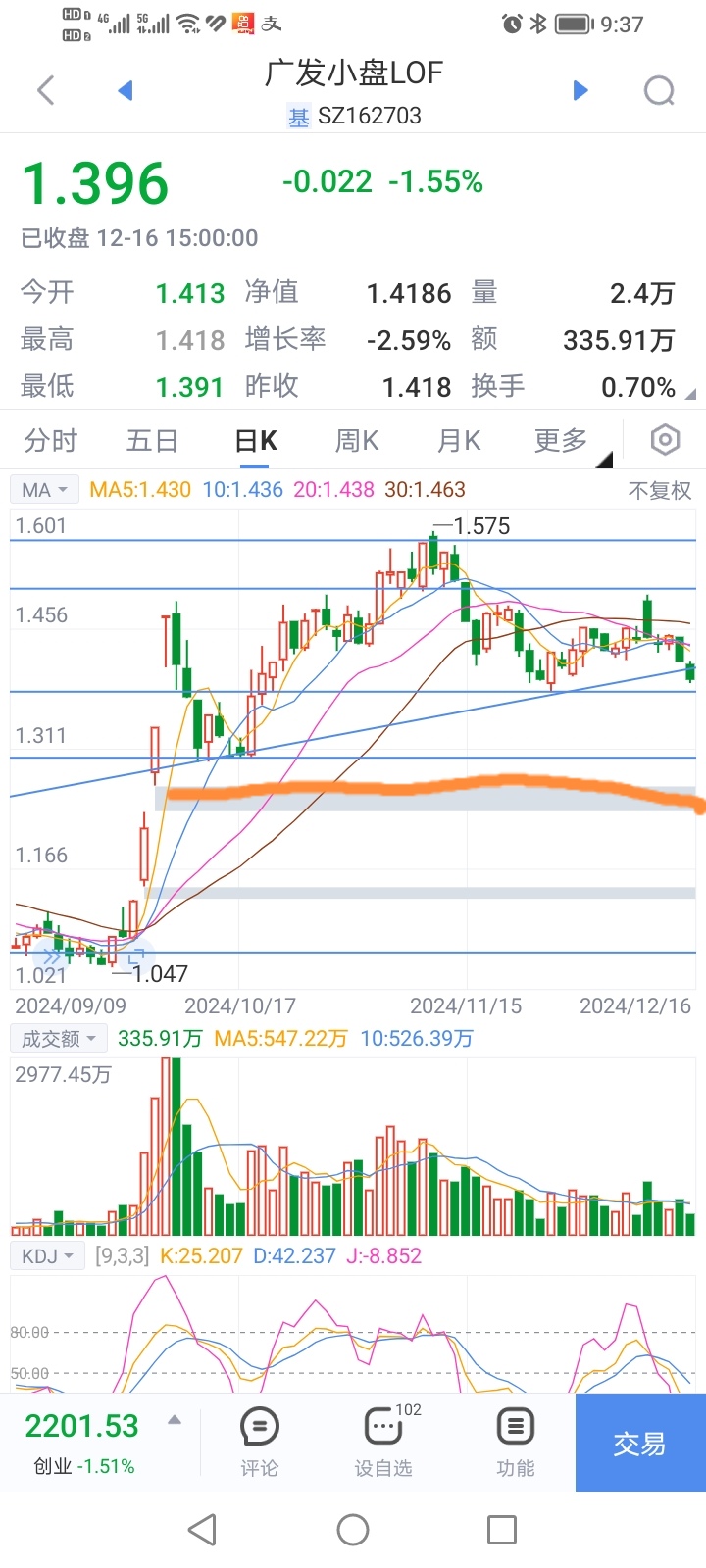Viewport: 706px width, 1568px height.
Task: Open the 功能 functions menu
Action: pos(515,1443)
